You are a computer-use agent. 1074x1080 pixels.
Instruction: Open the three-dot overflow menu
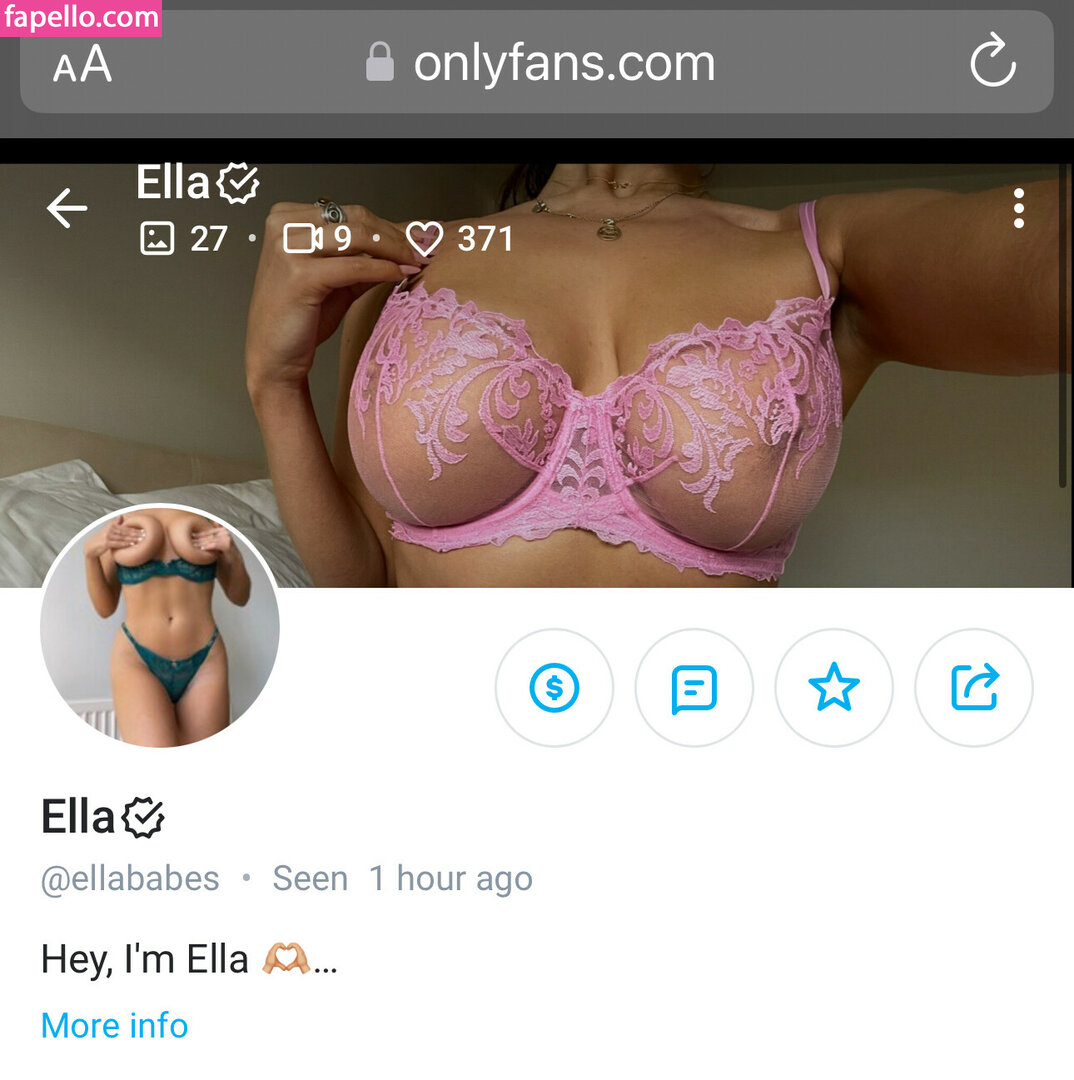click(1018, 209)
